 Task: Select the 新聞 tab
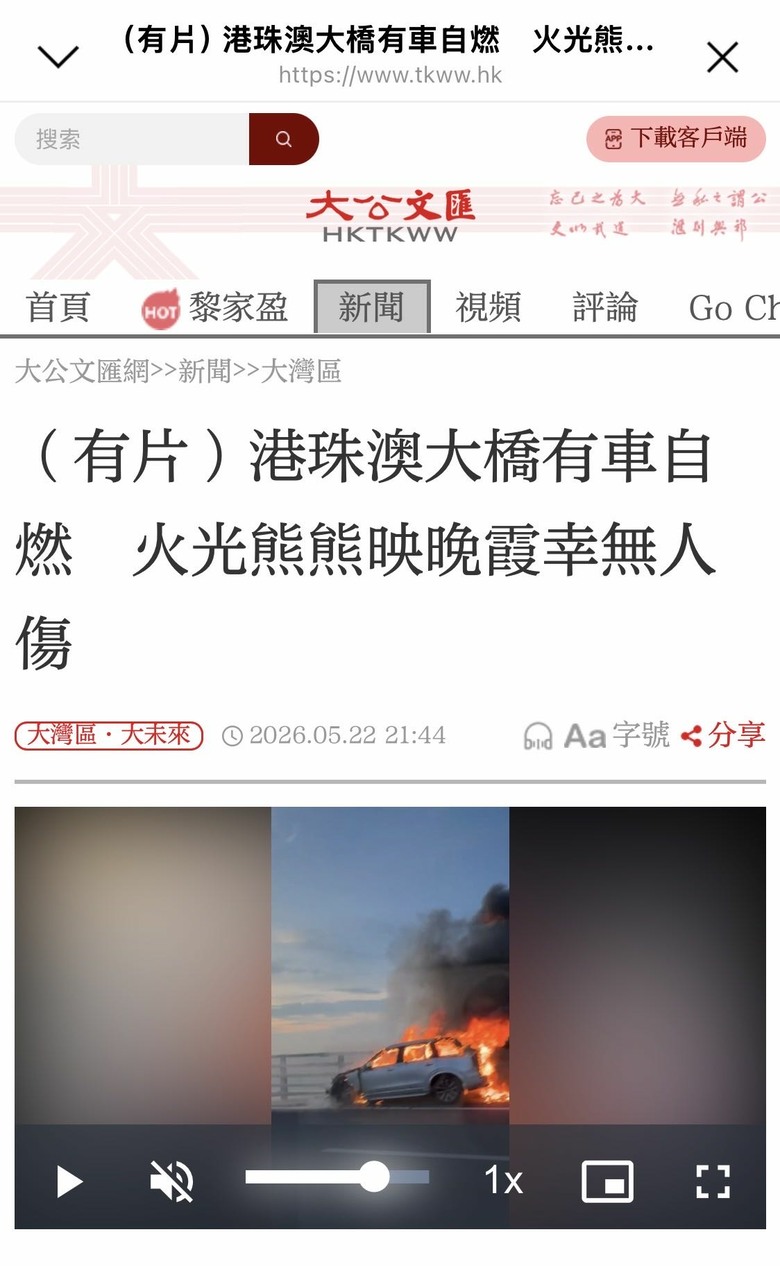point(372,307)
